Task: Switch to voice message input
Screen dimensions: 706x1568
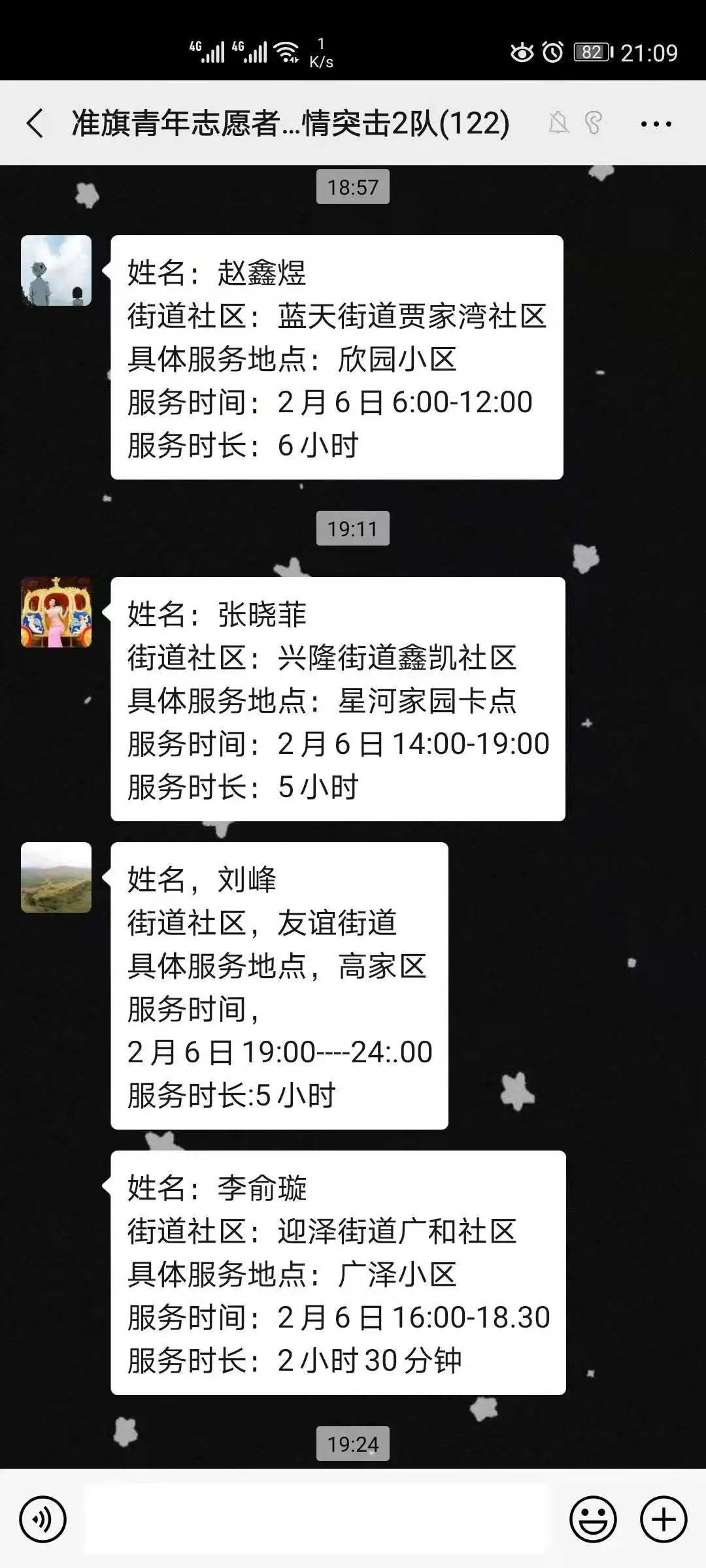Action: click(43, 1519)
